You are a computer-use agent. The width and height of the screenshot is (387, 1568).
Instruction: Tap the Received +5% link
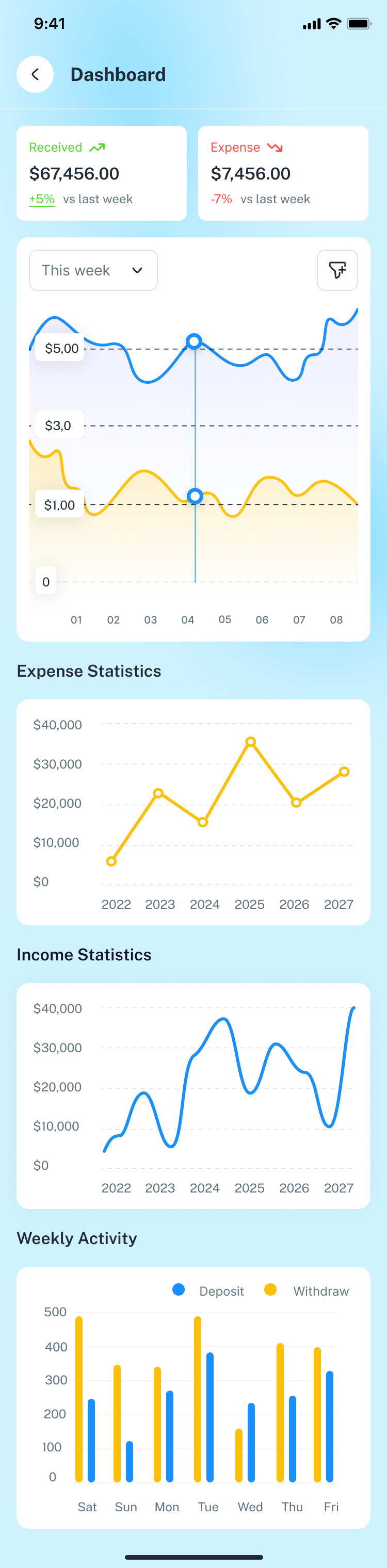point(42,199)
